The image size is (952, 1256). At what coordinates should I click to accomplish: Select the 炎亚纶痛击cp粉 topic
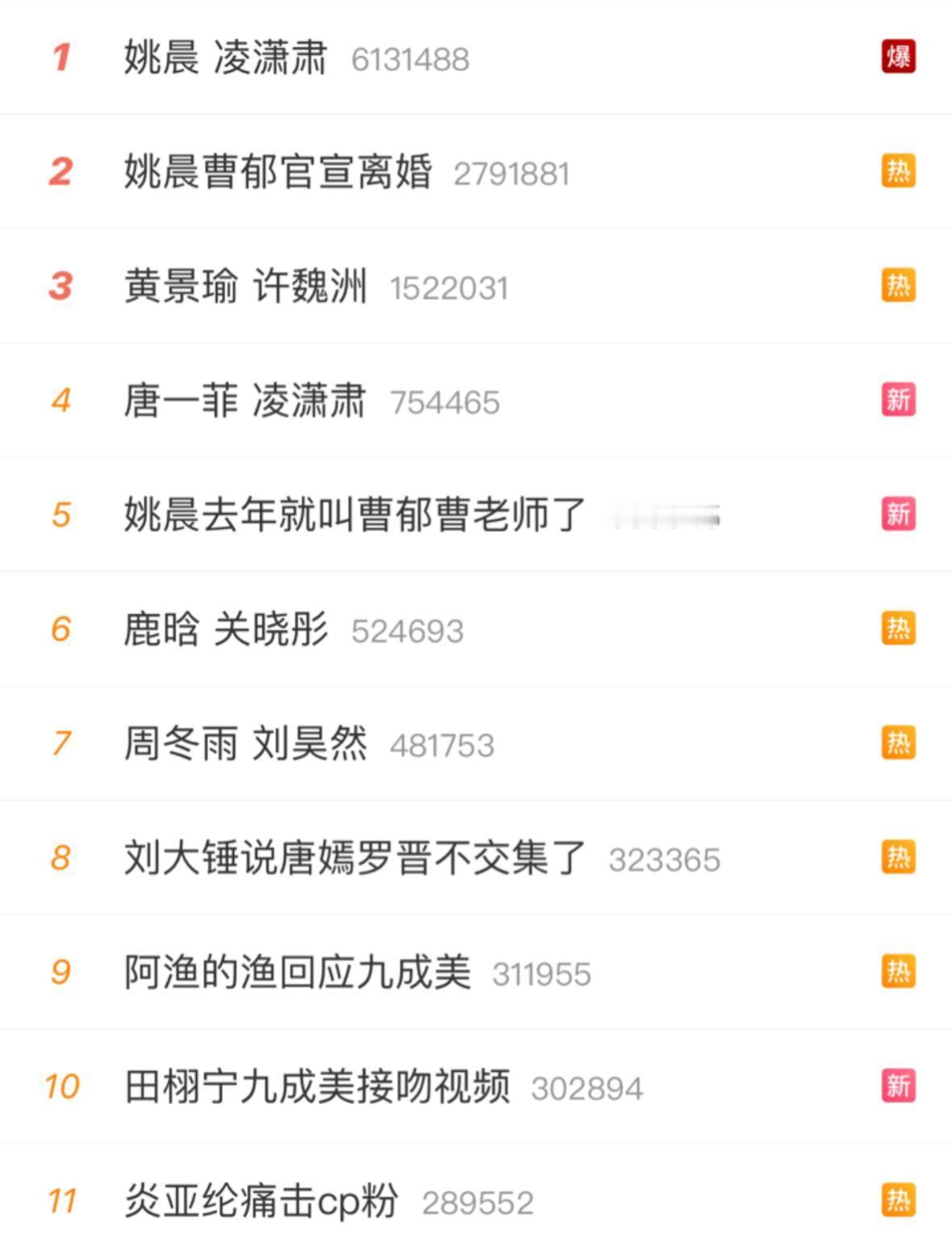pyautogui.click(x=260, y=1201)
